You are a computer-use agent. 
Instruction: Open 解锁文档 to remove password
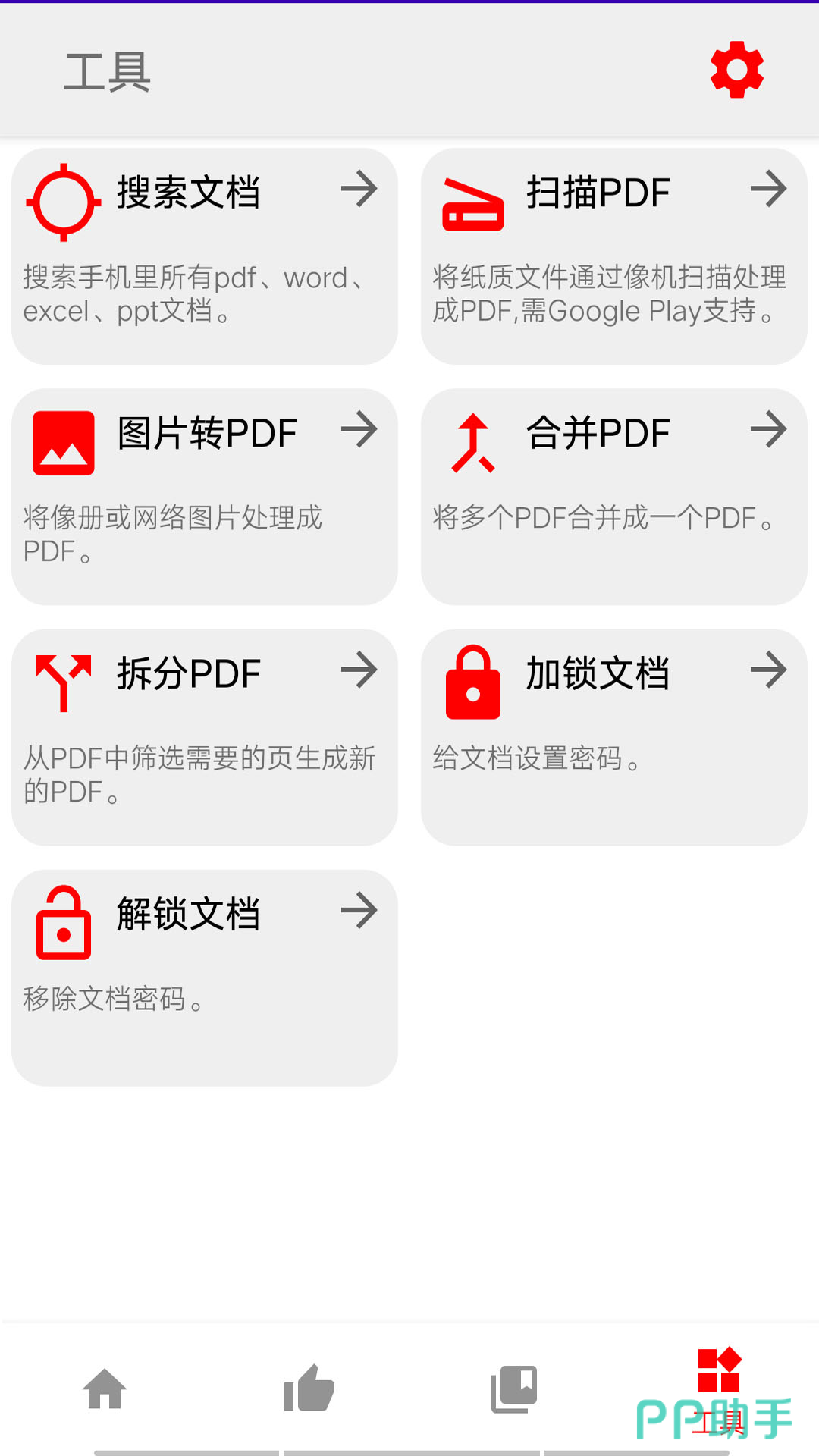(x=204, y=977)
